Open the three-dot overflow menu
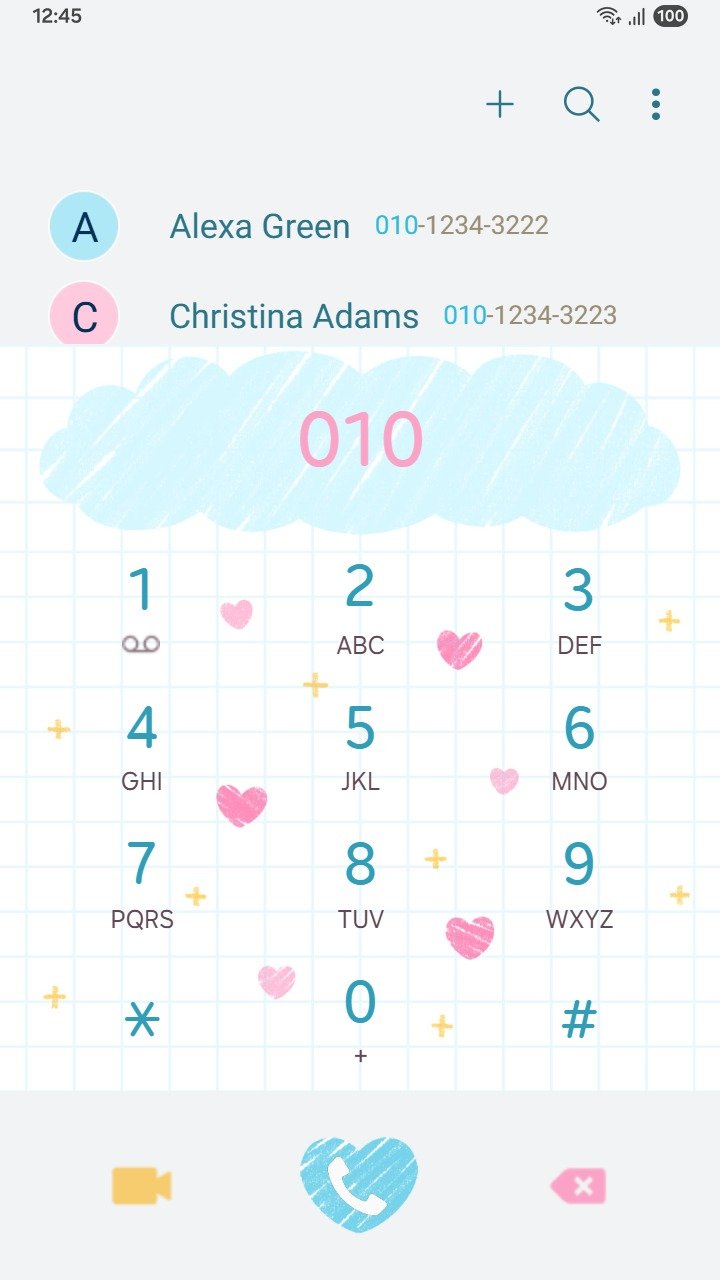The height and width of the screenshot is (1280, 720). point(655,104)
